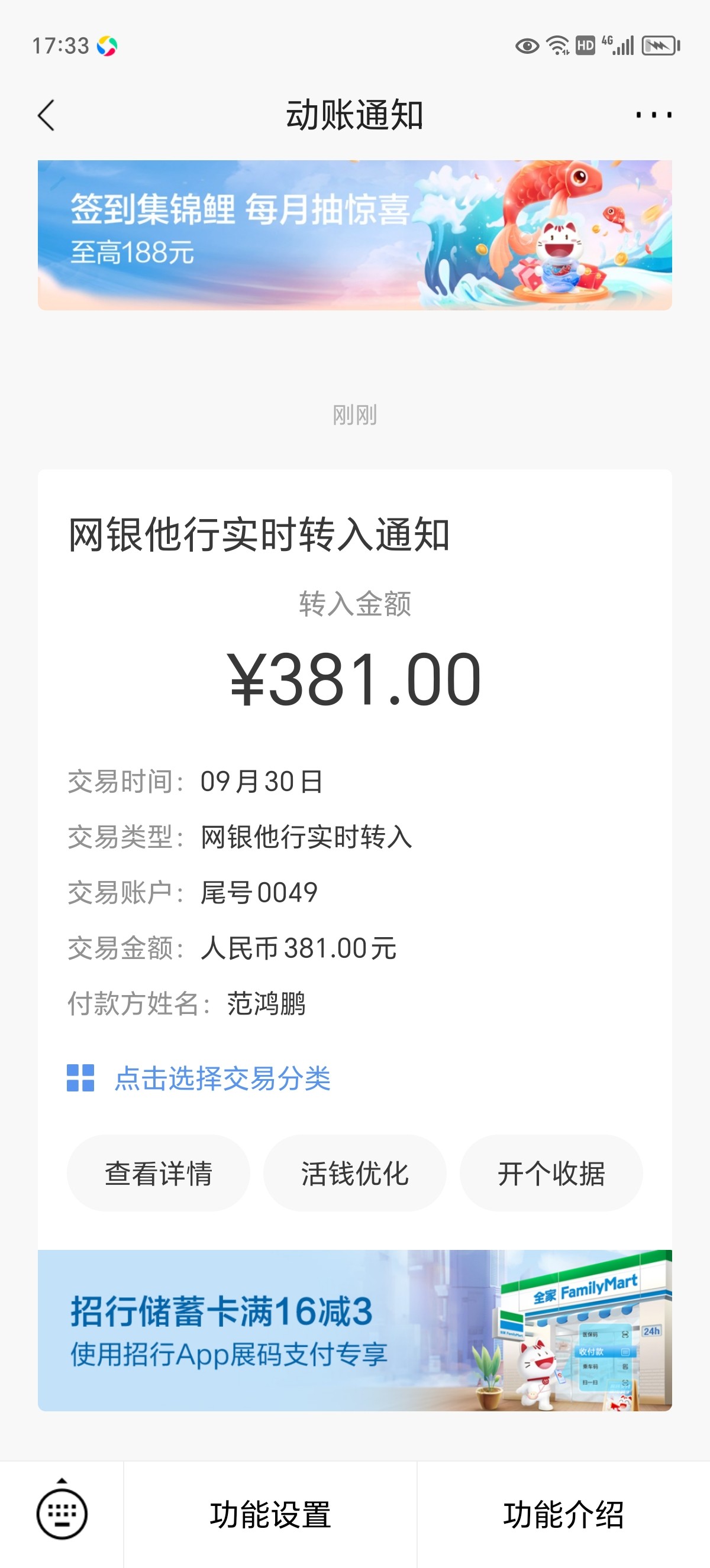Open the 签到集锦鲤 promotional banner
Screen dimensions: 710x1568
pyautogui.click(x=354, y=235)
